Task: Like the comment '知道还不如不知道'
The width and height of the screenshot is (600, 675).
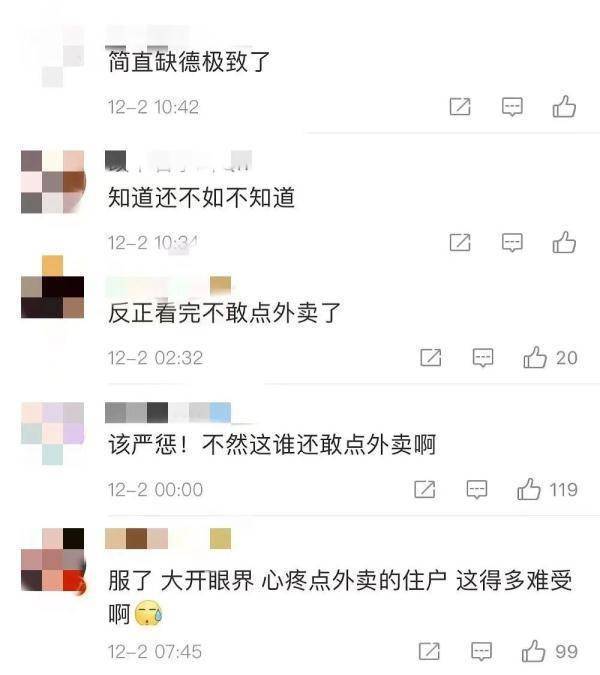Action: [564, 241]
